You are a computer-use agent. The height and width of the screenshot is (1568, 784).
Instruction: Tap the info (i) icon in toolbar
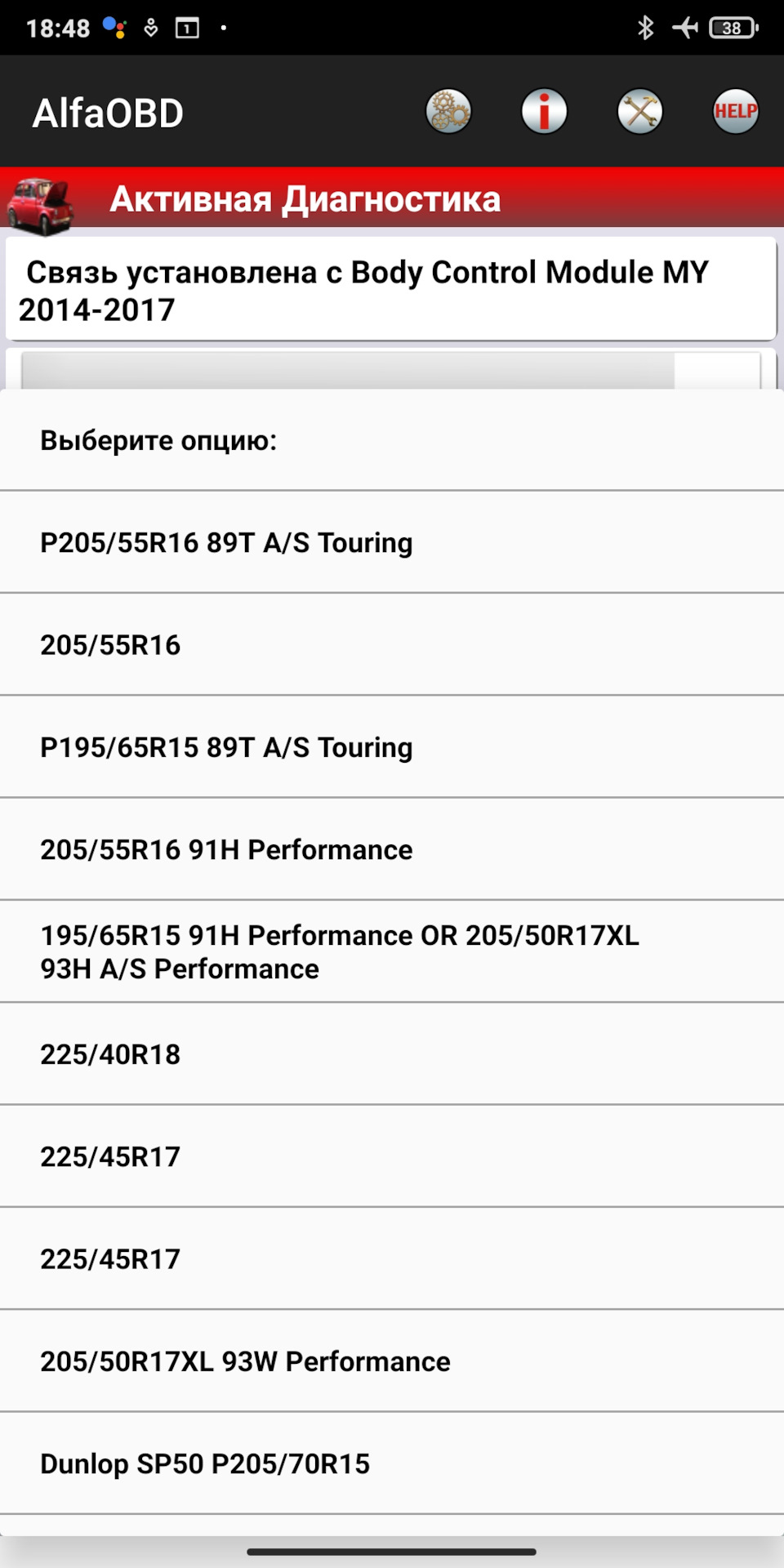[x=544, y=111]
